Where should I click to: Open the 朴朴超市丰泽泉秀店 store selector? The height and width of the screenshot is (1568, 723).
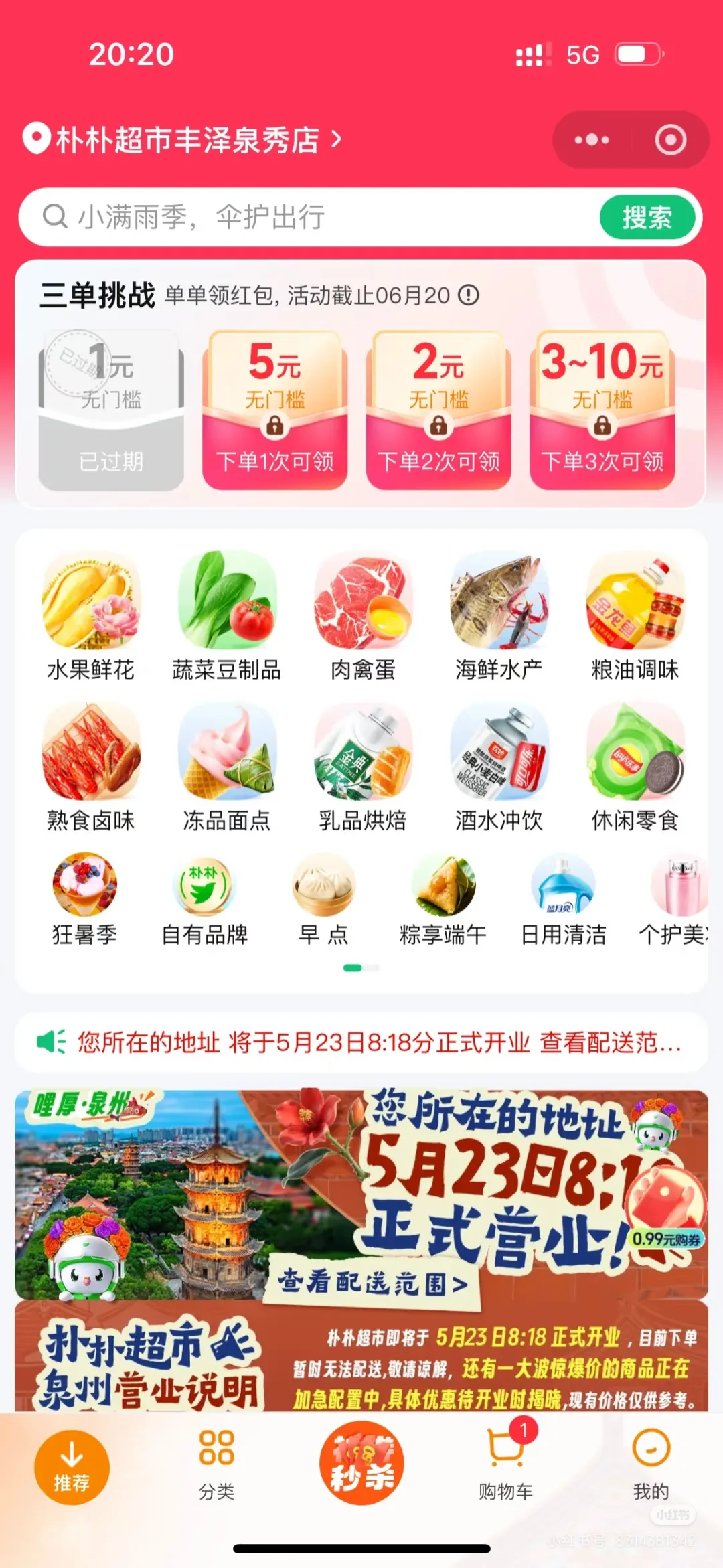click(x=182, y=139)
